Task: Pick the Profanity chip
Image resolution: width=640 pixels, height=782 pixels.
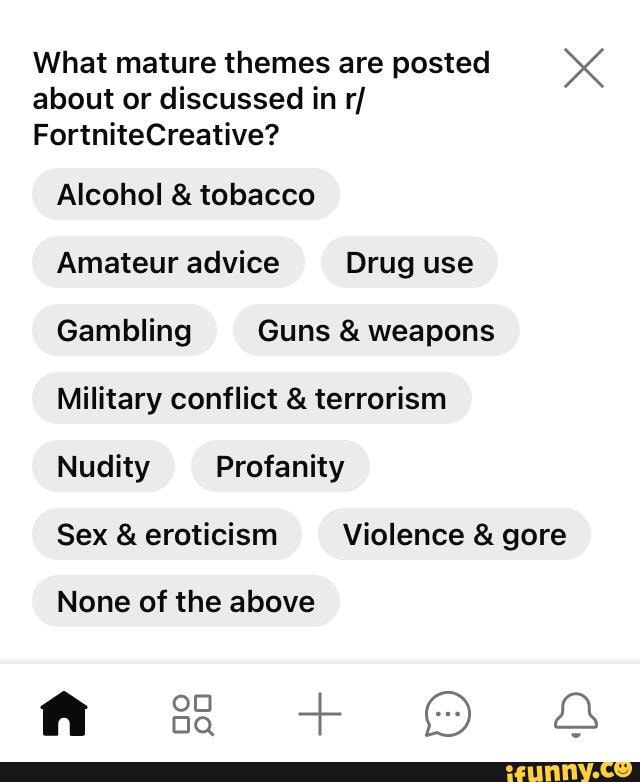Action: click(280, 467)
